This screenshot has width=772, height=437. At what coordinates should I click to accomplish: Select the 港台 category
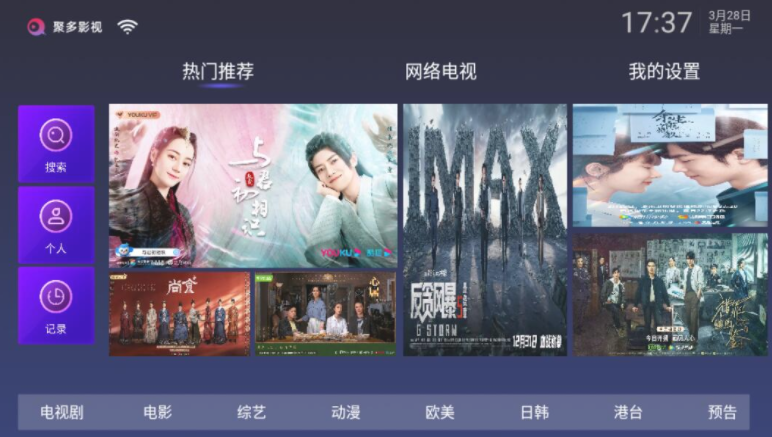[x=628, y=412]
